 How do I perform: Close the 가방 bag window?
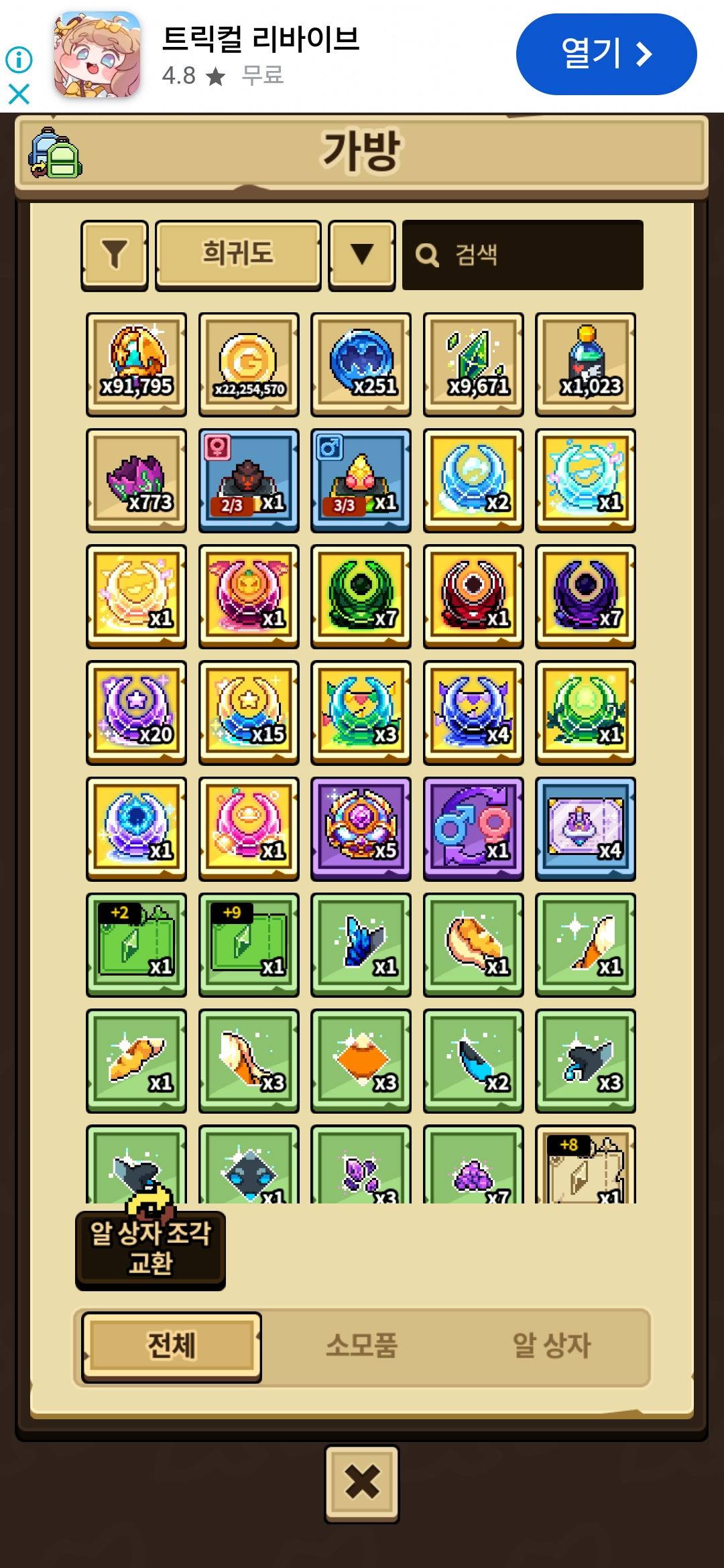point(362,1484)
